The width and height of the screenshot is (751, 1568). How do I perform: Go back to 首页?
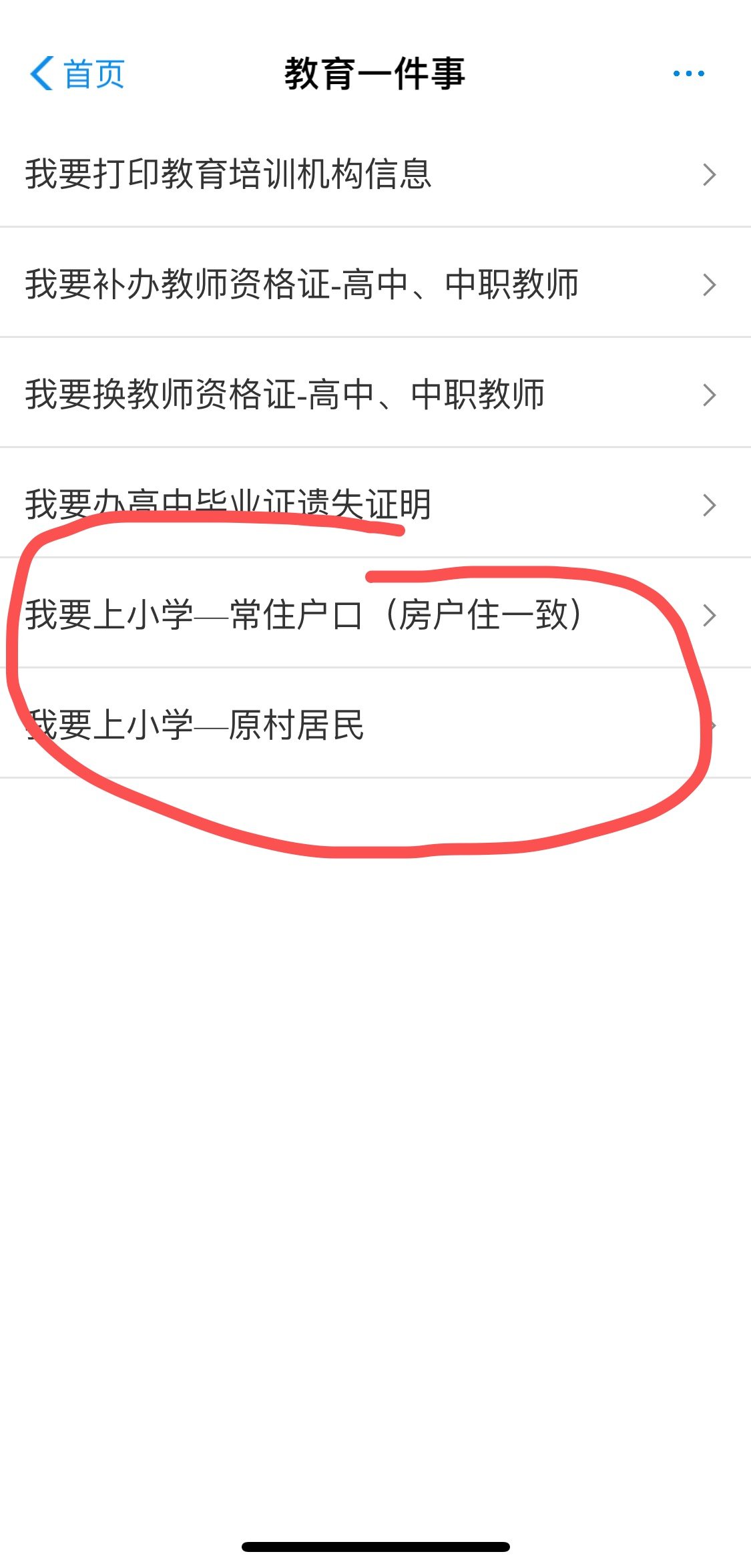(x=77, y=73)
